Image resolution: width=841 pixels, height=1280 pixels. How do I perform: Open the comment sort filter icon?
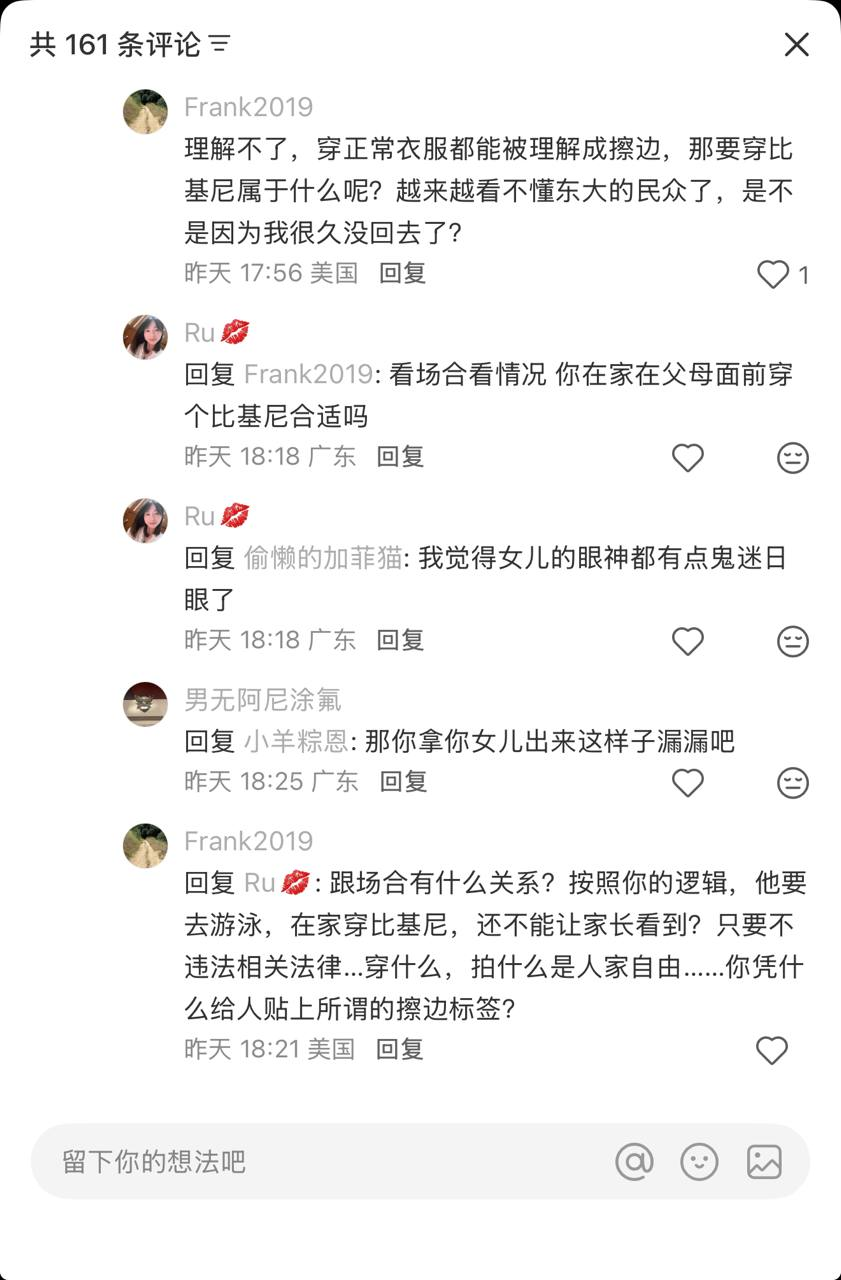coord(220,44)
